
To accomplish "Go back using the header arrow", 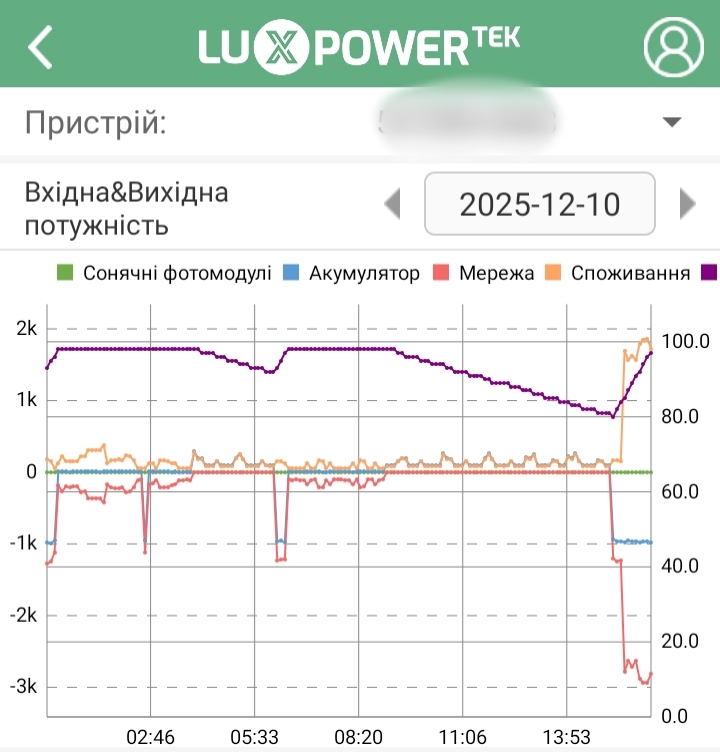I will tap(40, 47).
